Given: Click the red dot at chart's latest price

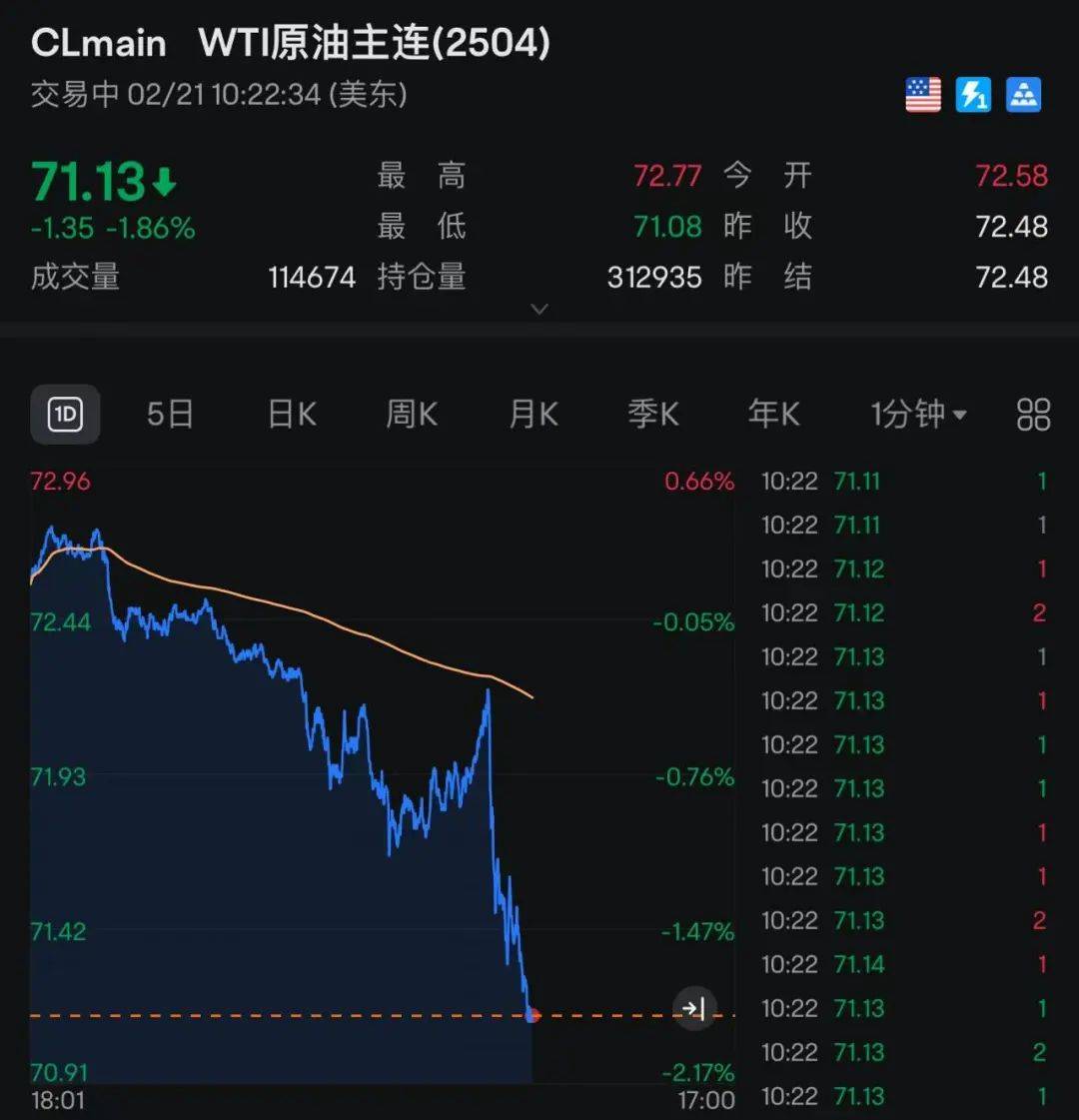Looking at the screenshot, I should click(x=533, y=1015).
